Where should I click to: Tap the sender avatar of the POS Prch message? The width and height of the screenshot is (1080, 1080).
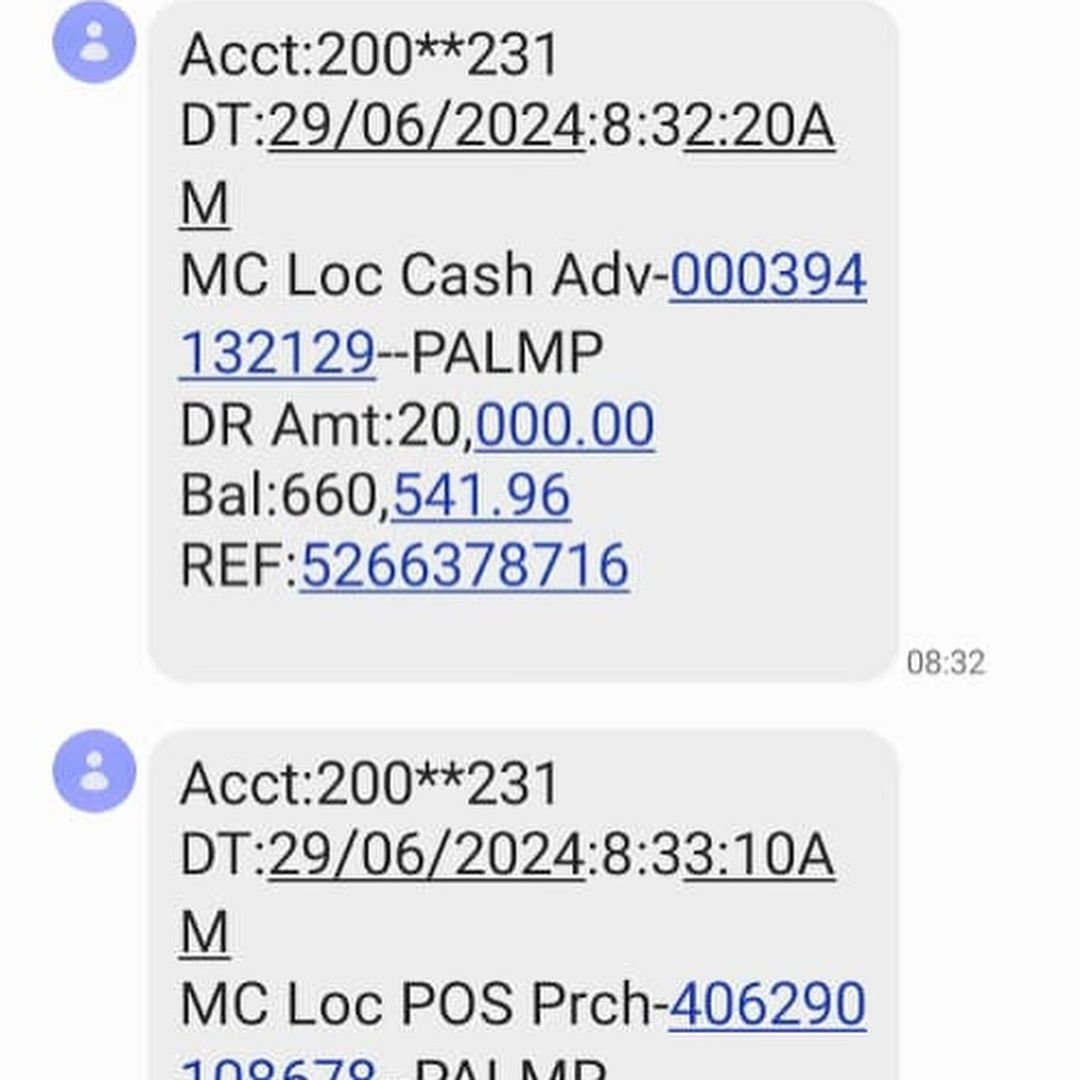[94, 770]
